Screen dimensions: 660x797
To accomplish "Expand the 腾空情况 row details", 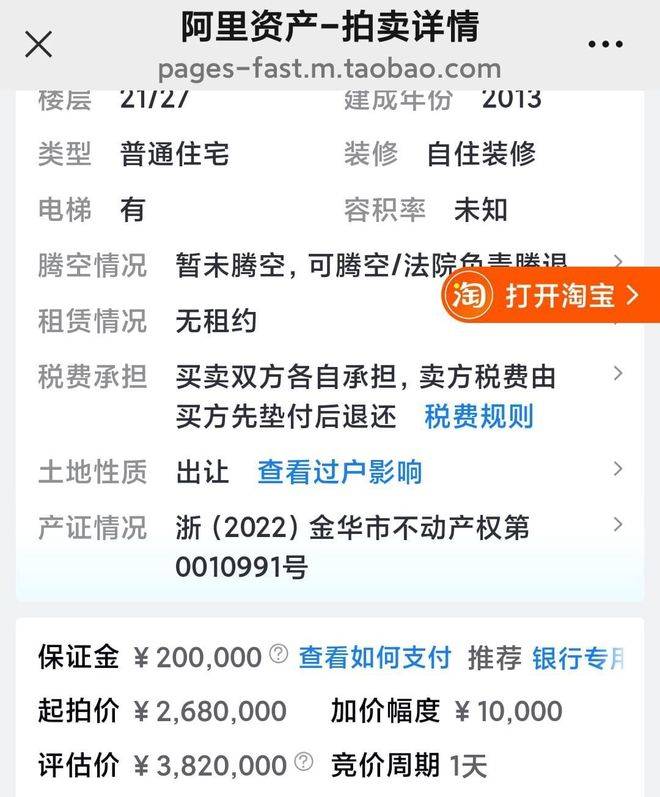I will coord(618,262).
